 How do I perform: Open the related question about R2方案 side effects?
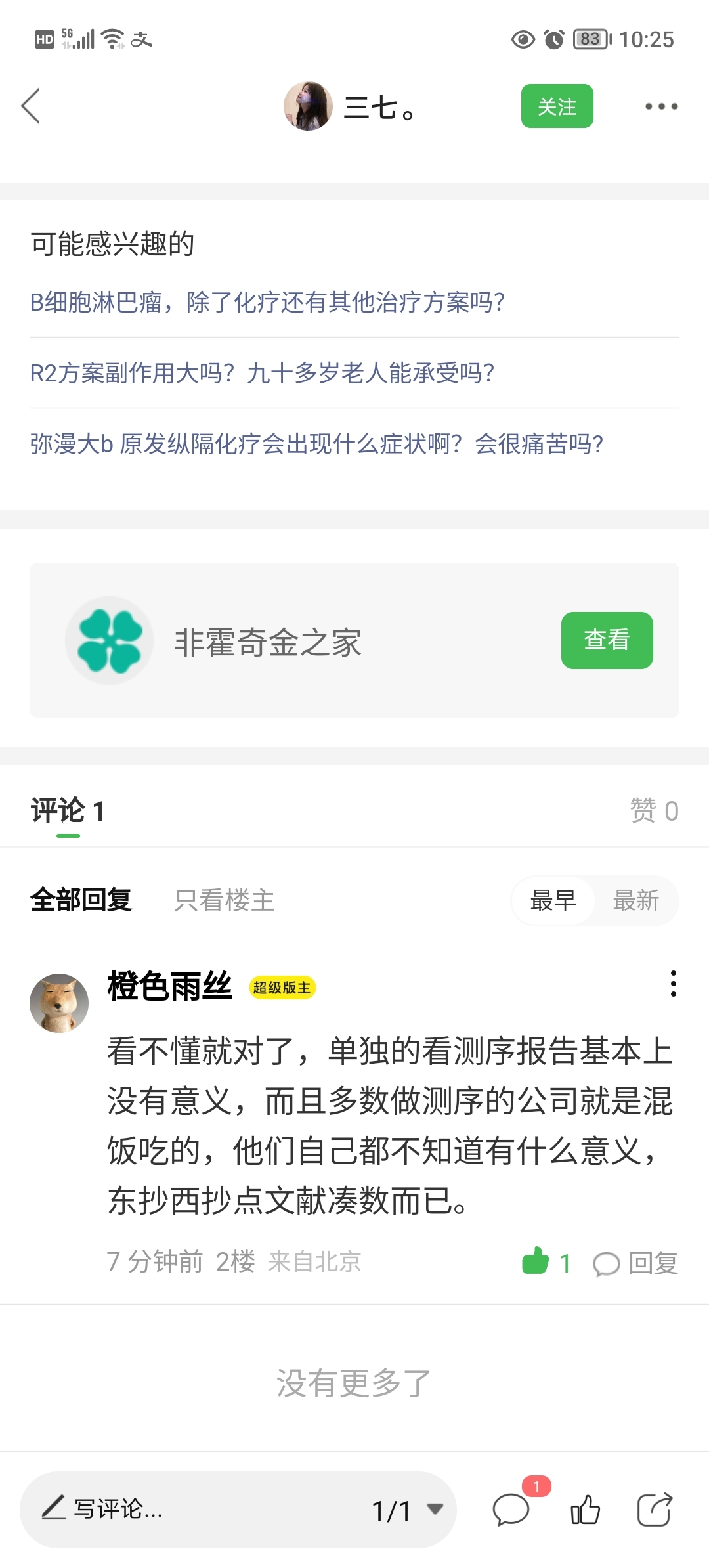tap(262, 373)
